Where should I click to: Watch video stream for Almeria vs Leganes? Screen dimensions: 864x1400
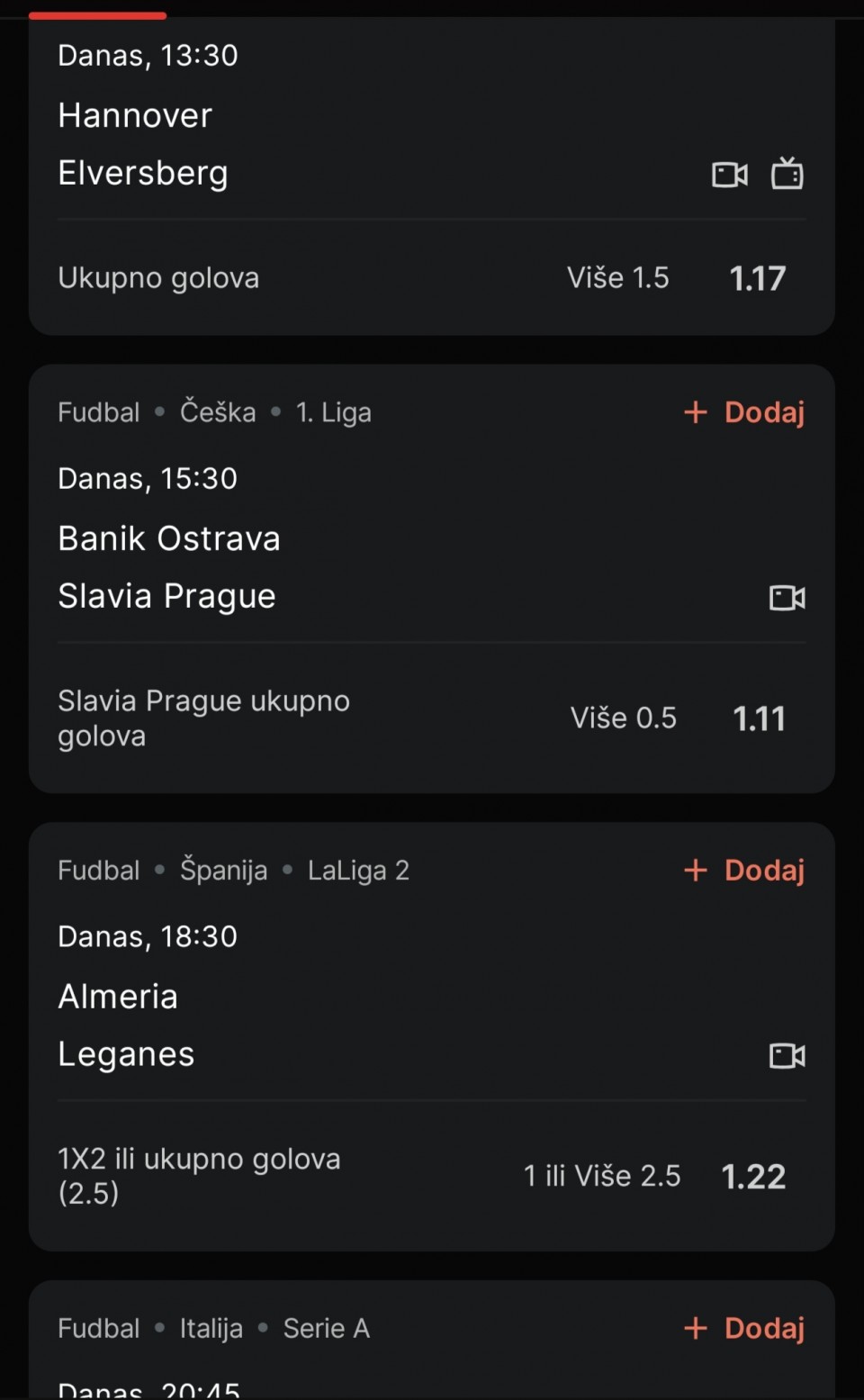787,1055
